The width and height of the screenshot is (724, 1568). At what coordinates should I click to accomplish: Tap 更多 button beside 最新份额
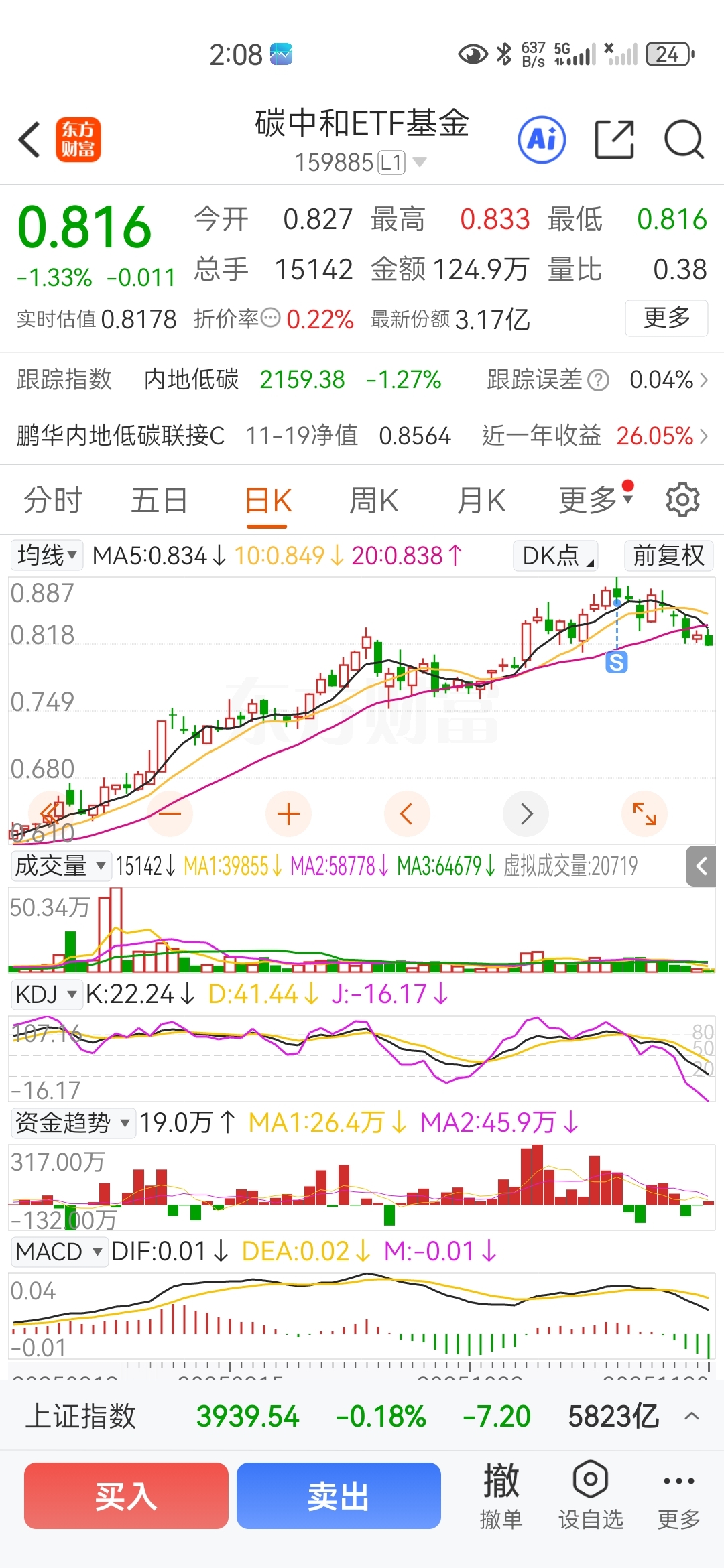tap(666, 318)
